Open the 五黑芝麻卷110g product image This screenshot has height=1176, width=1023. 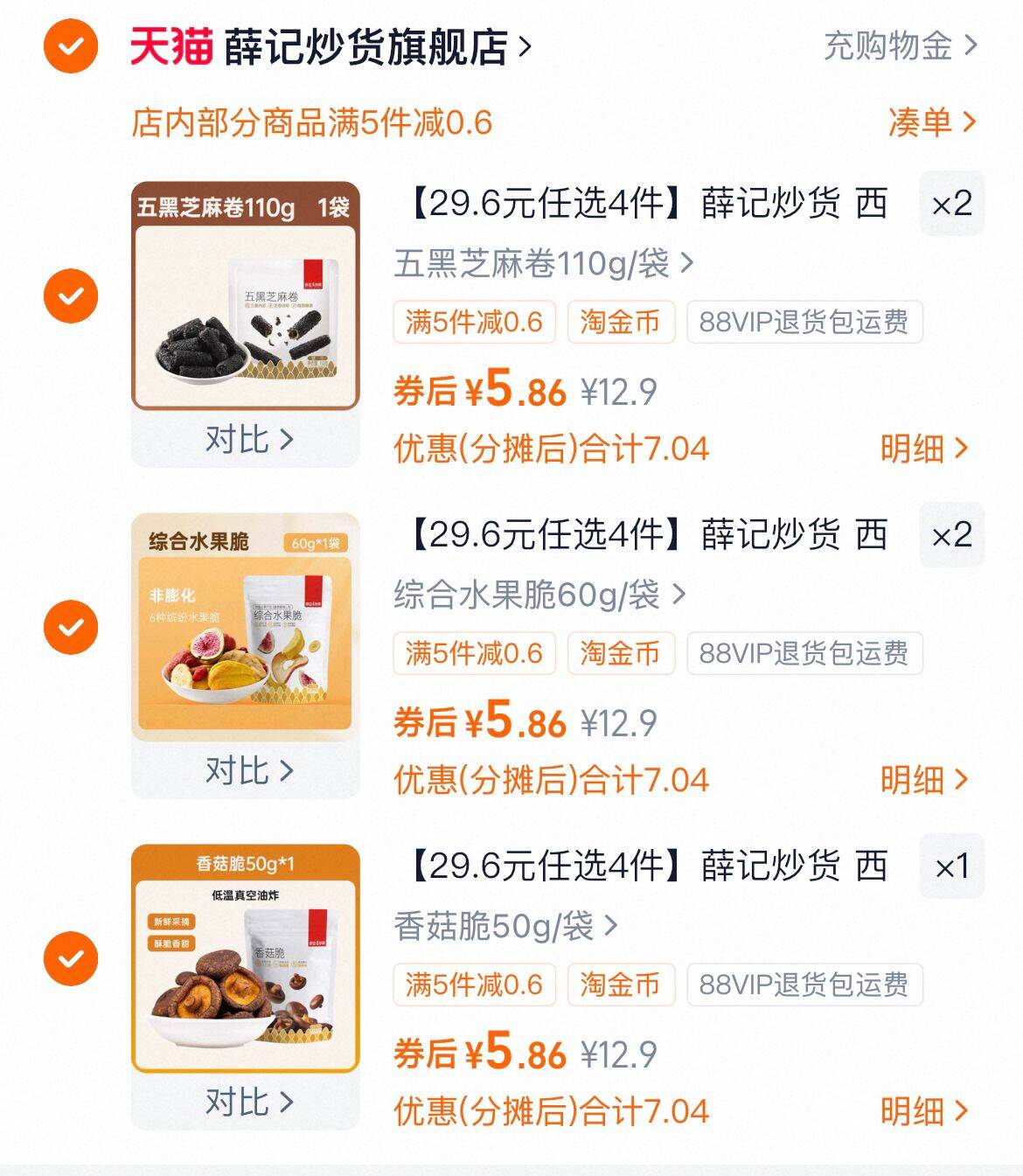click(246, 296)
